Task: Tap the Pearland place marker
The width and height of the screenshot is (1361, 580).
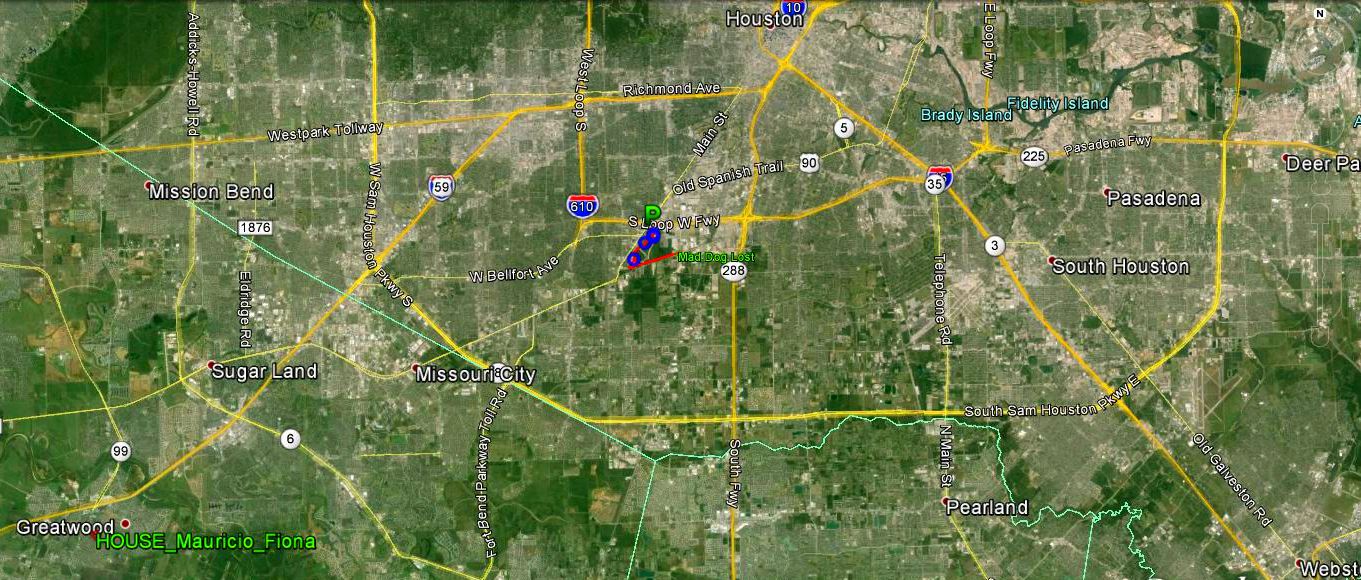Action: 946,500
